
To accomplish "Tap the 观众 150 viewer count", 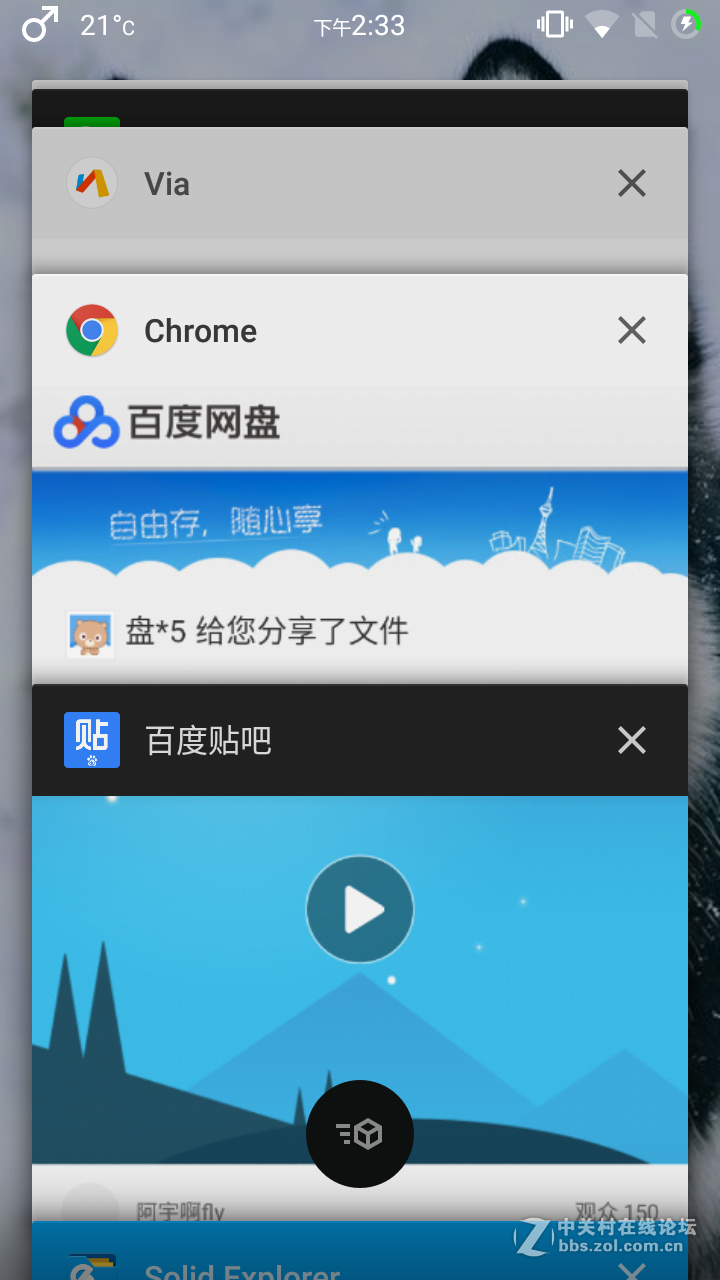I will [x=614, y=1210].
